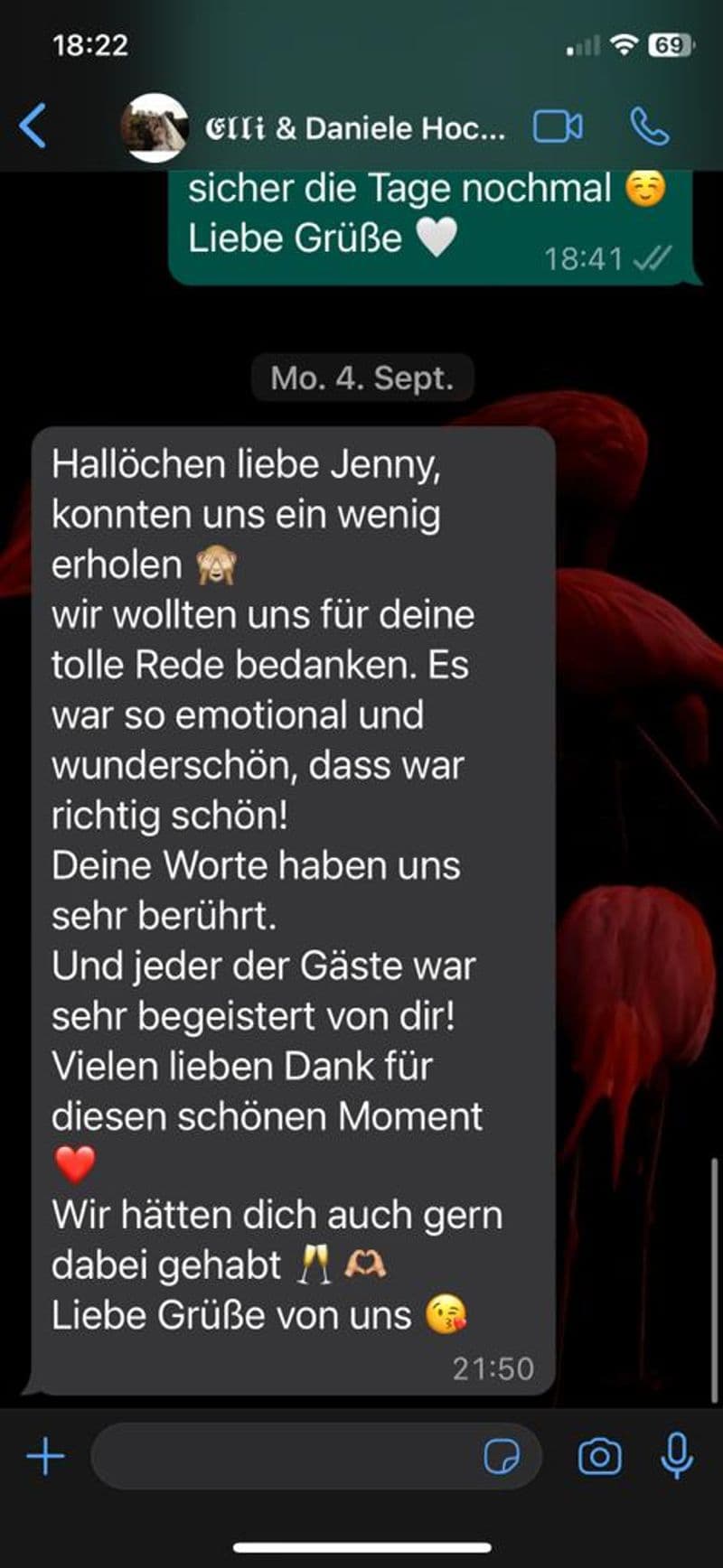Open Elli & Daniele group info
The width and height of the screenshot is (723, 1568).
coord(354,127)
